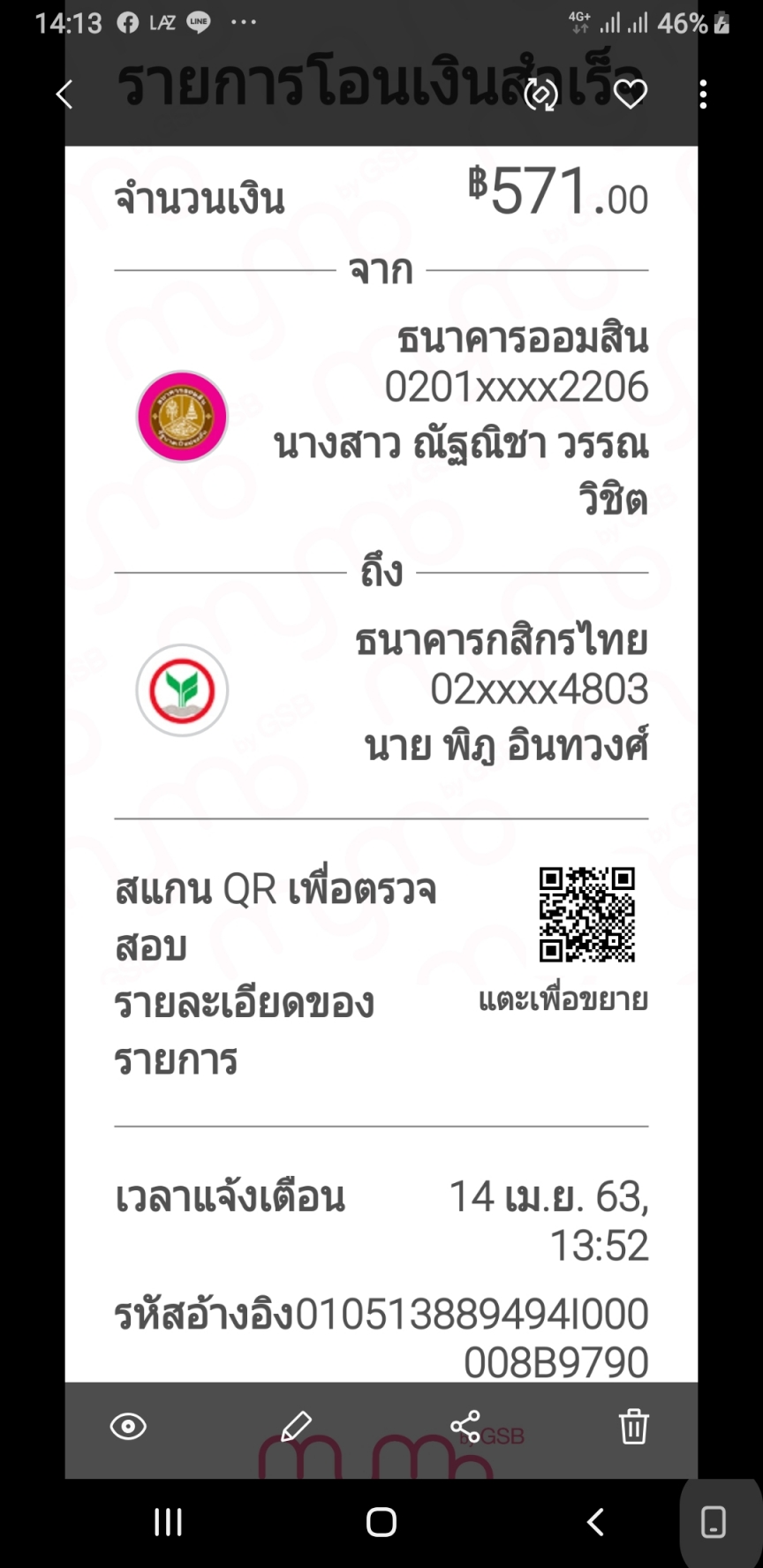This screenshot has height=1568, width=763.
Task: Rotate the image with the rotate icon
Action: [x=540, y=94]
